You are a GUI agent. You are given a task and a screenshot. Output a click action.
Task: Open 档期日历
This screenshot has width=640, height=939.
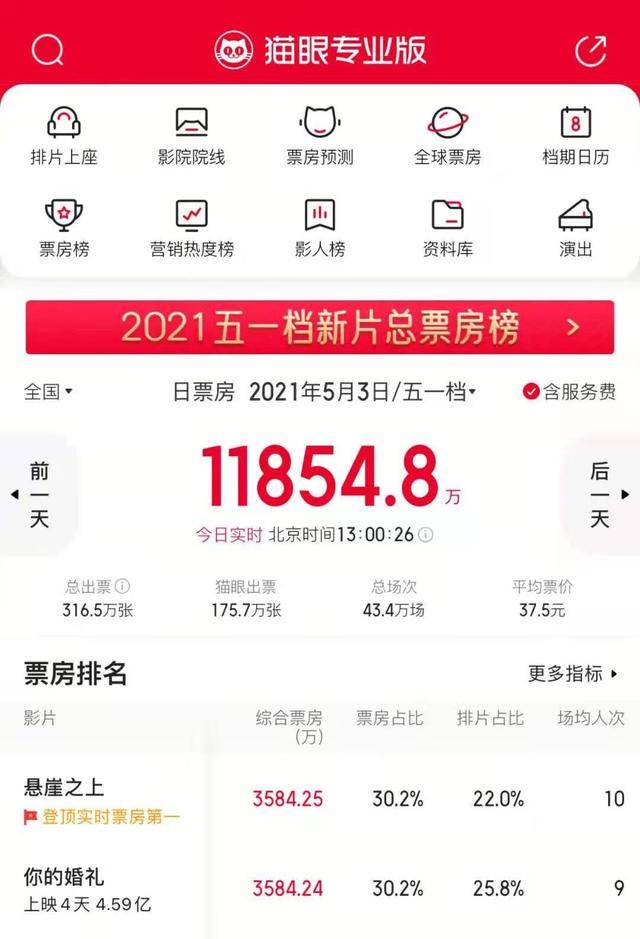(x=575, y=136)
